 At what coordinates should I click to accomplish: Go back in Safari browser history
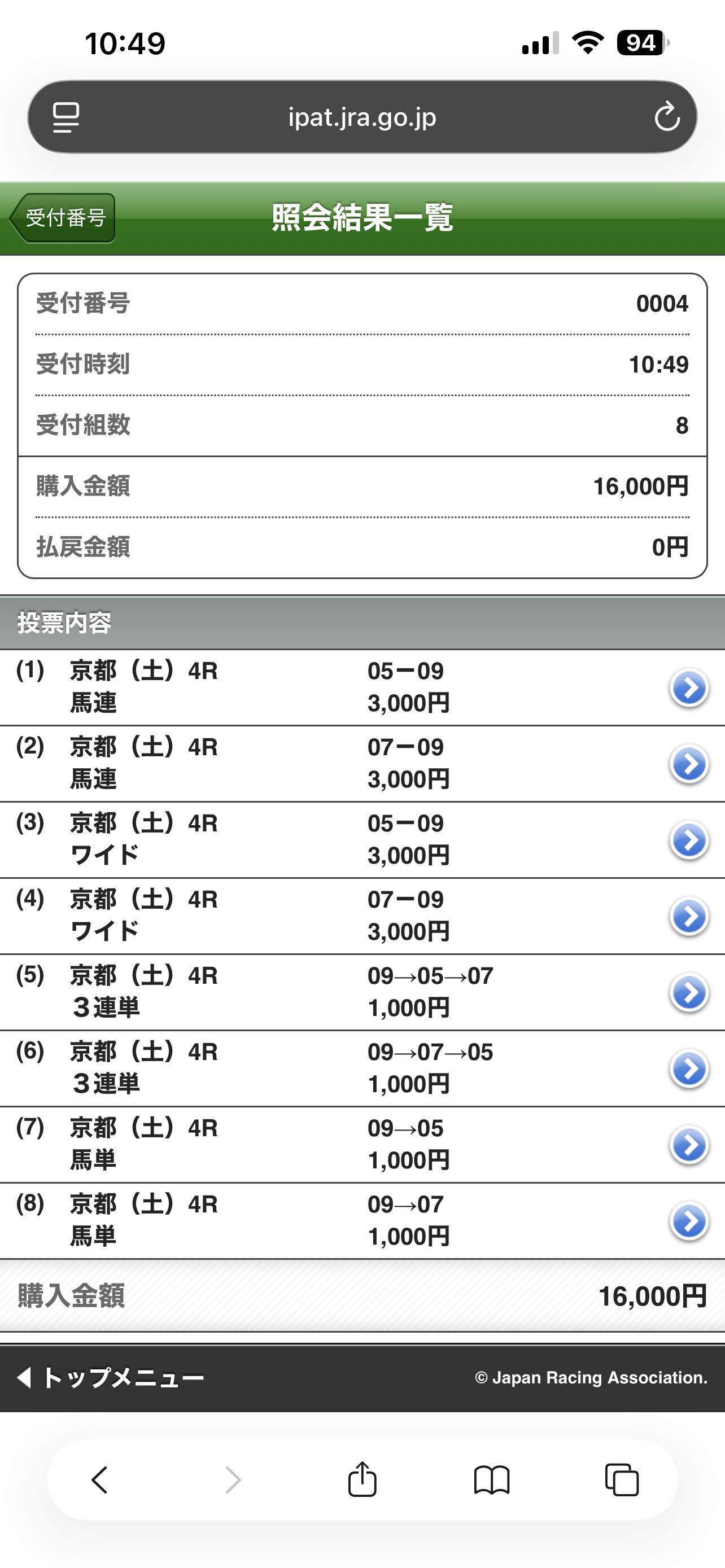100,1480
